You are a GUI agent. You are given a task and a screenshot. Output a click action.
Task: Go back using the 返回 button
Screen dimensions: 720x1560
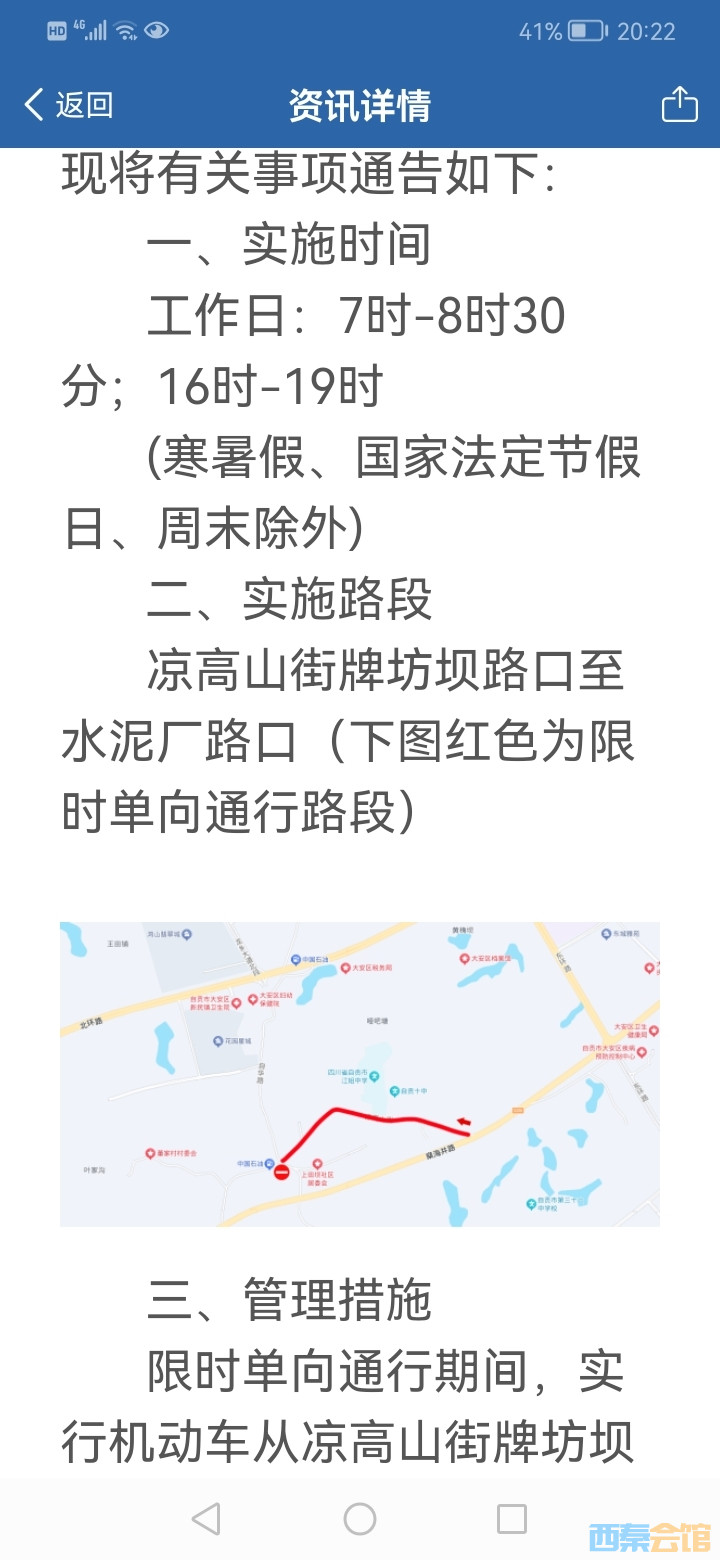coord(68,105)
